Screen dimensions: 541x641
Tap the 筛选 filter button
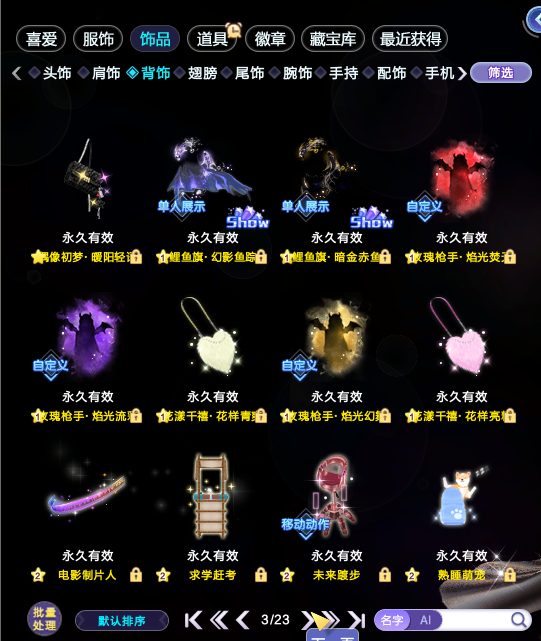click(501, 73)
